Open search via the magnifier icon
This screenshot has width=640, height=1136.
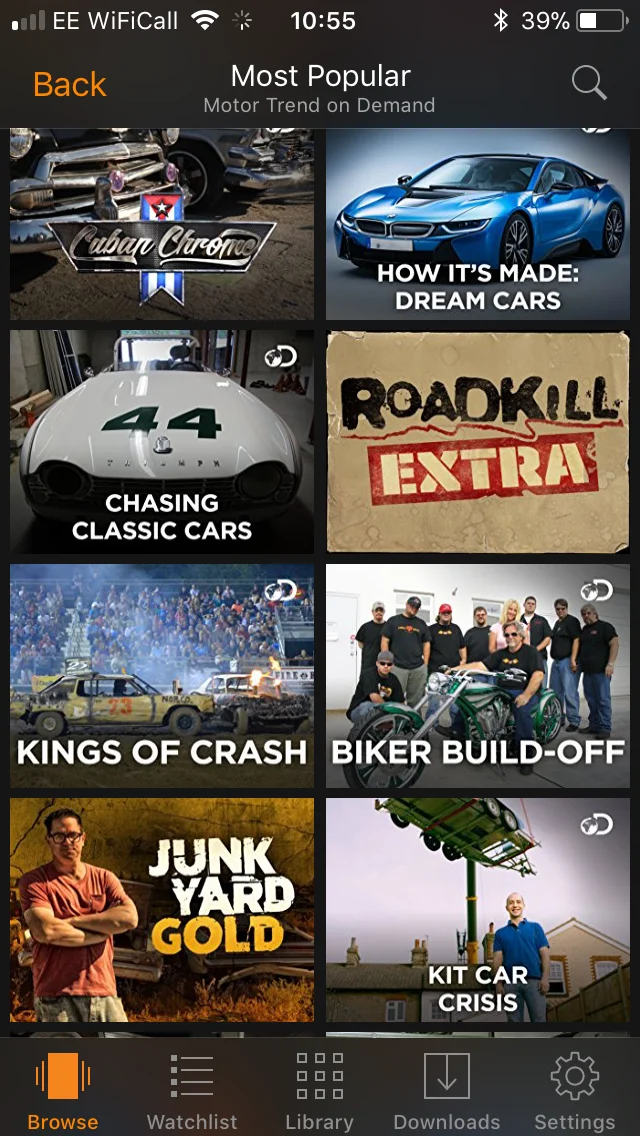tap(589, 83)
